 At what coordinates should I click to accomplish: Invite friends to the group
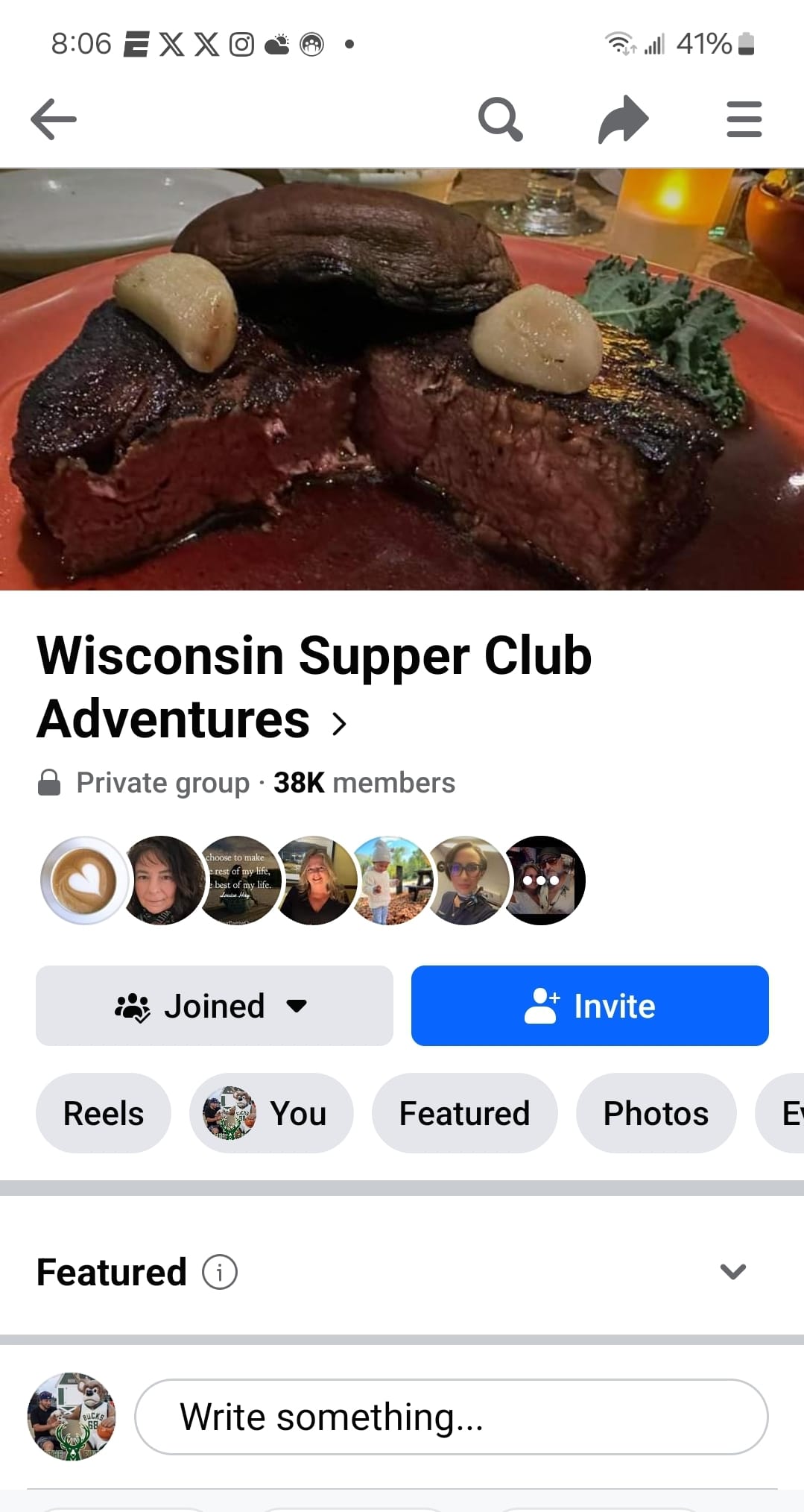(x=589, y=1006)
